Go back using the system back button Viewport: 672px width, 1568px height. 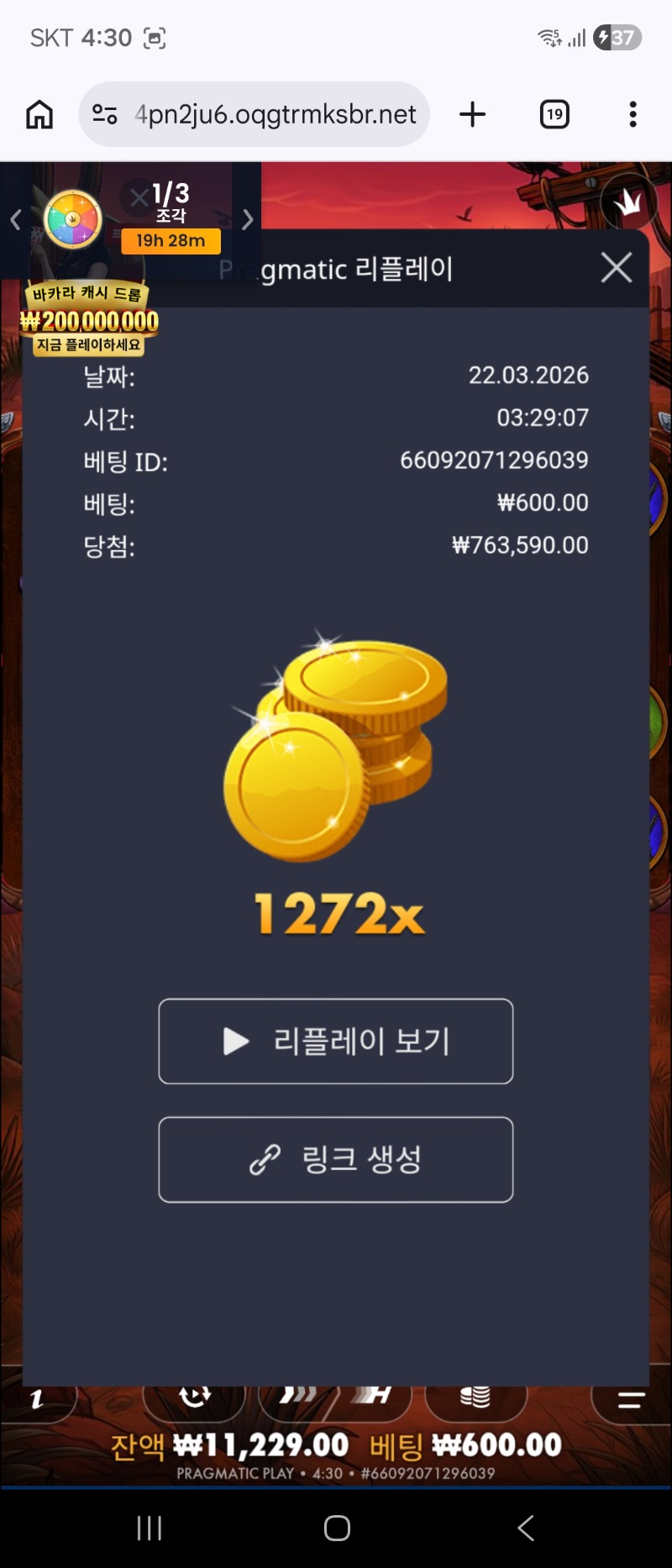526,1528
